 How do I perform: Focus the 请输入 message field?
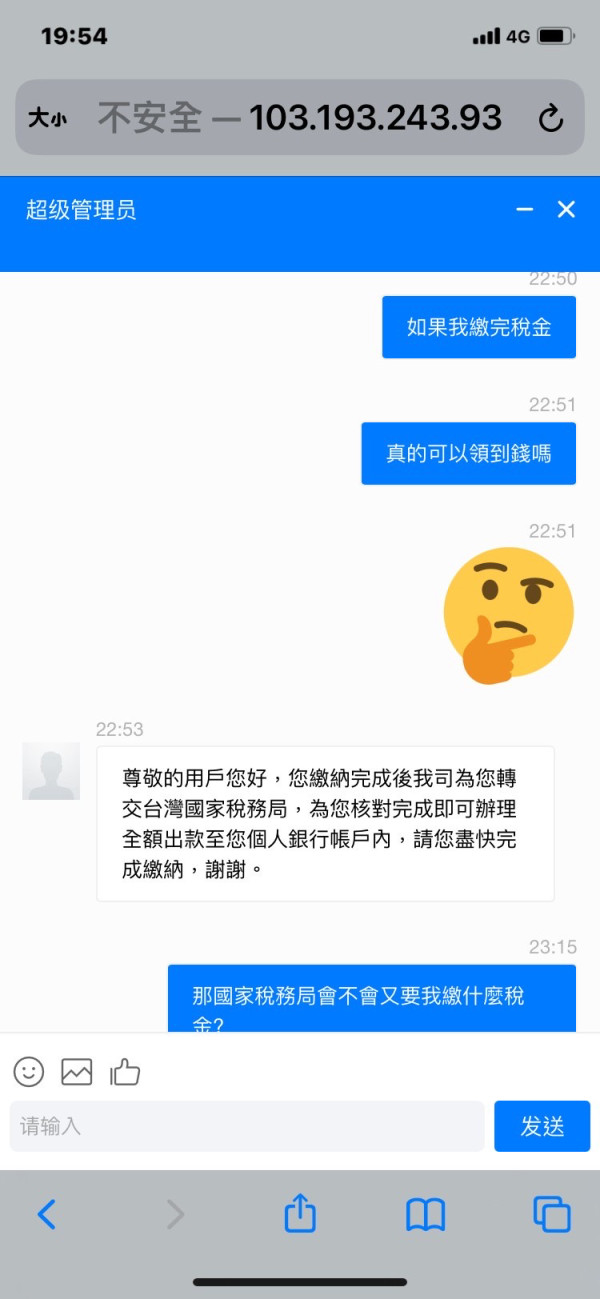click(247, 1126)
